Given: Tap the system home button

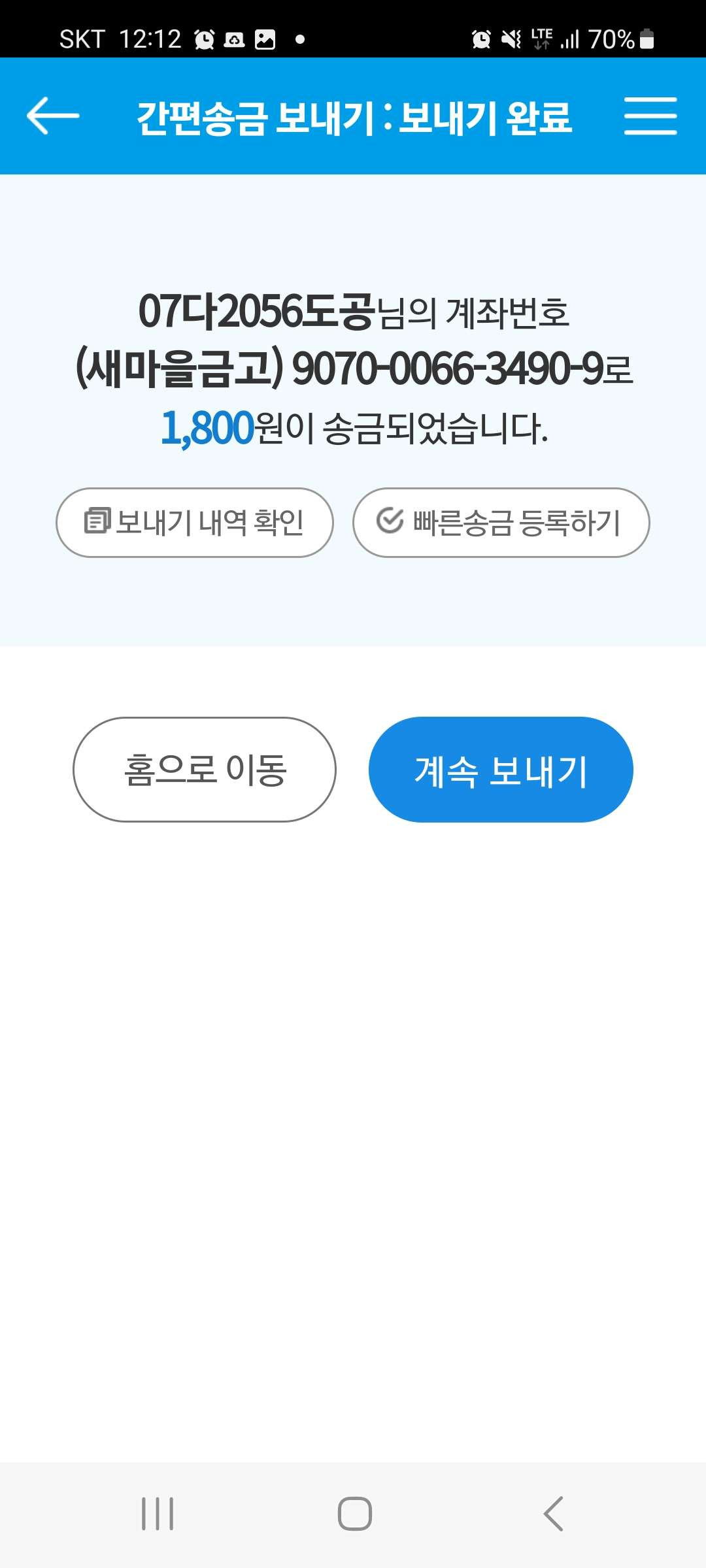Looking at the screenshot, I should [x=355, y=1514].
